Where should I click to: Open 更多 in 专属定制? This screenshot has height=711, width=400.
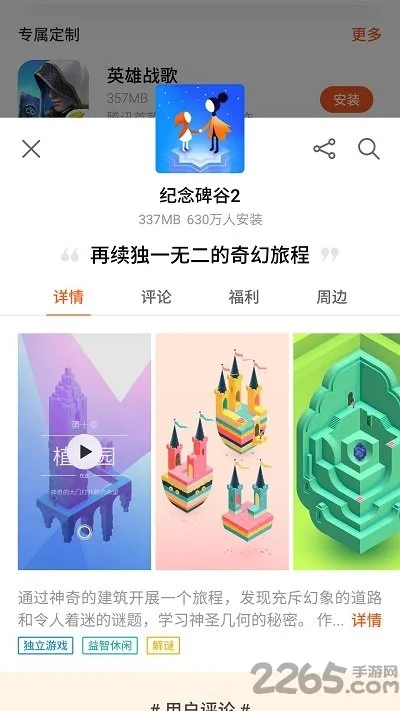(366, 34)
